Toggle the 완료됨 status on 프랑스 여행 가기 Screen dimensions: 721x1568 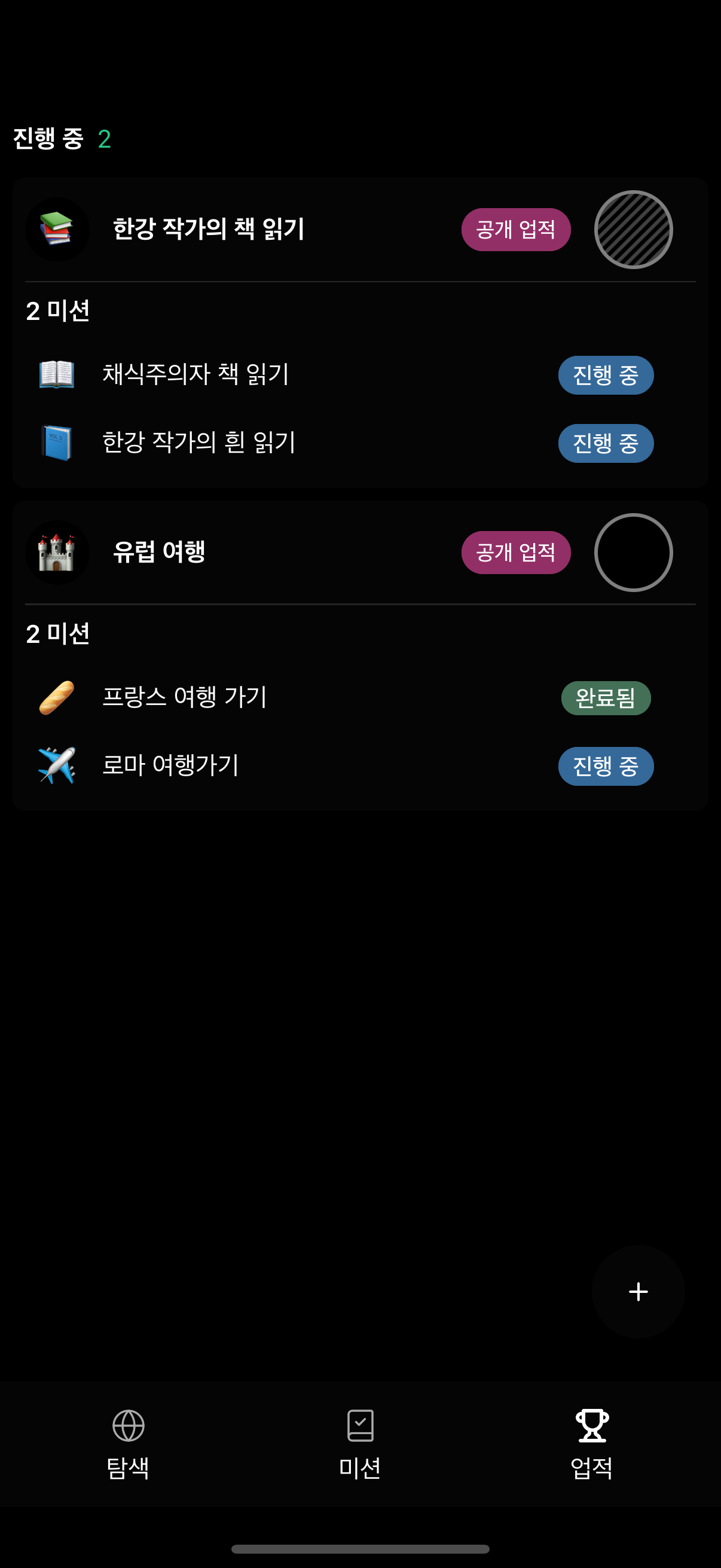click(x=606, y=698)
